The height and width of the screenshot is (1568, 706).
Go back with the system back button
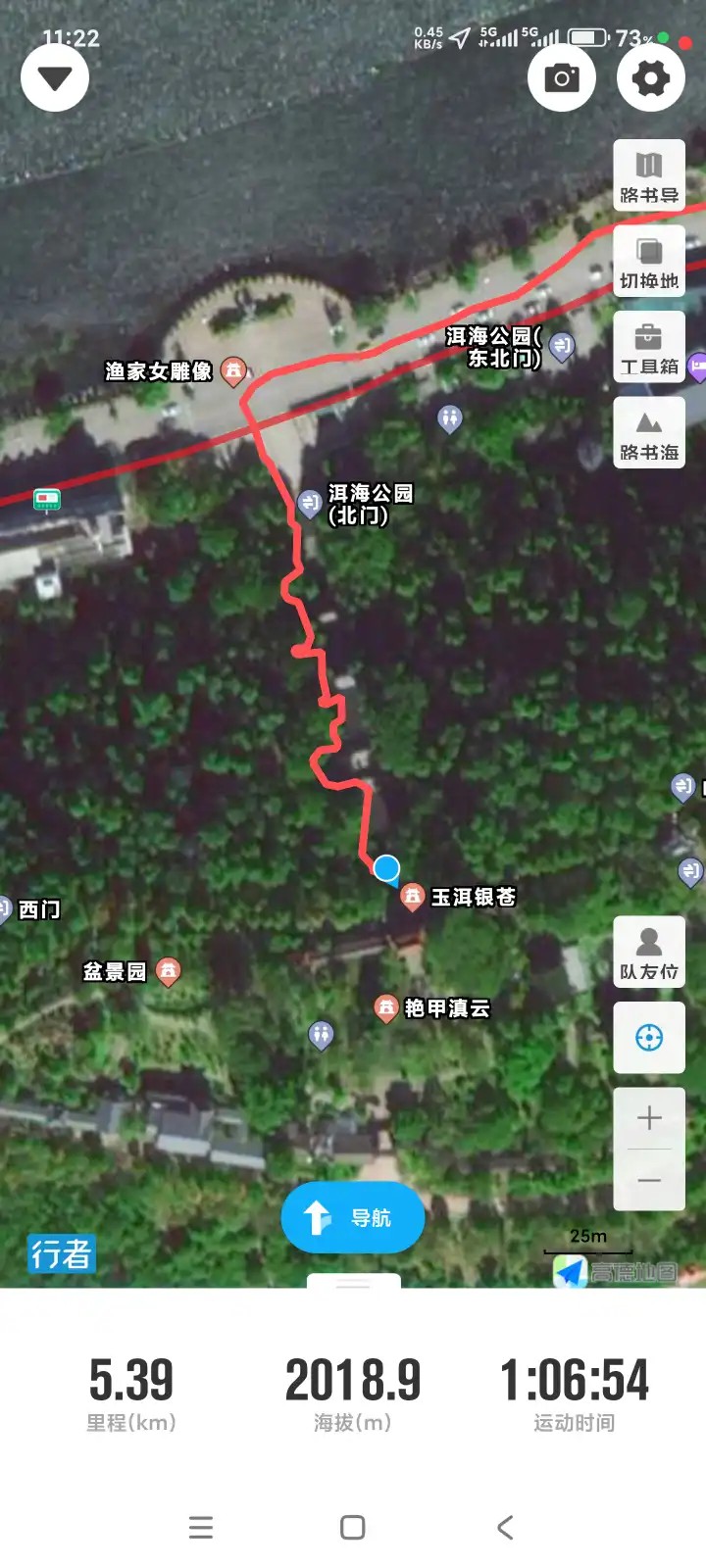505,1527
